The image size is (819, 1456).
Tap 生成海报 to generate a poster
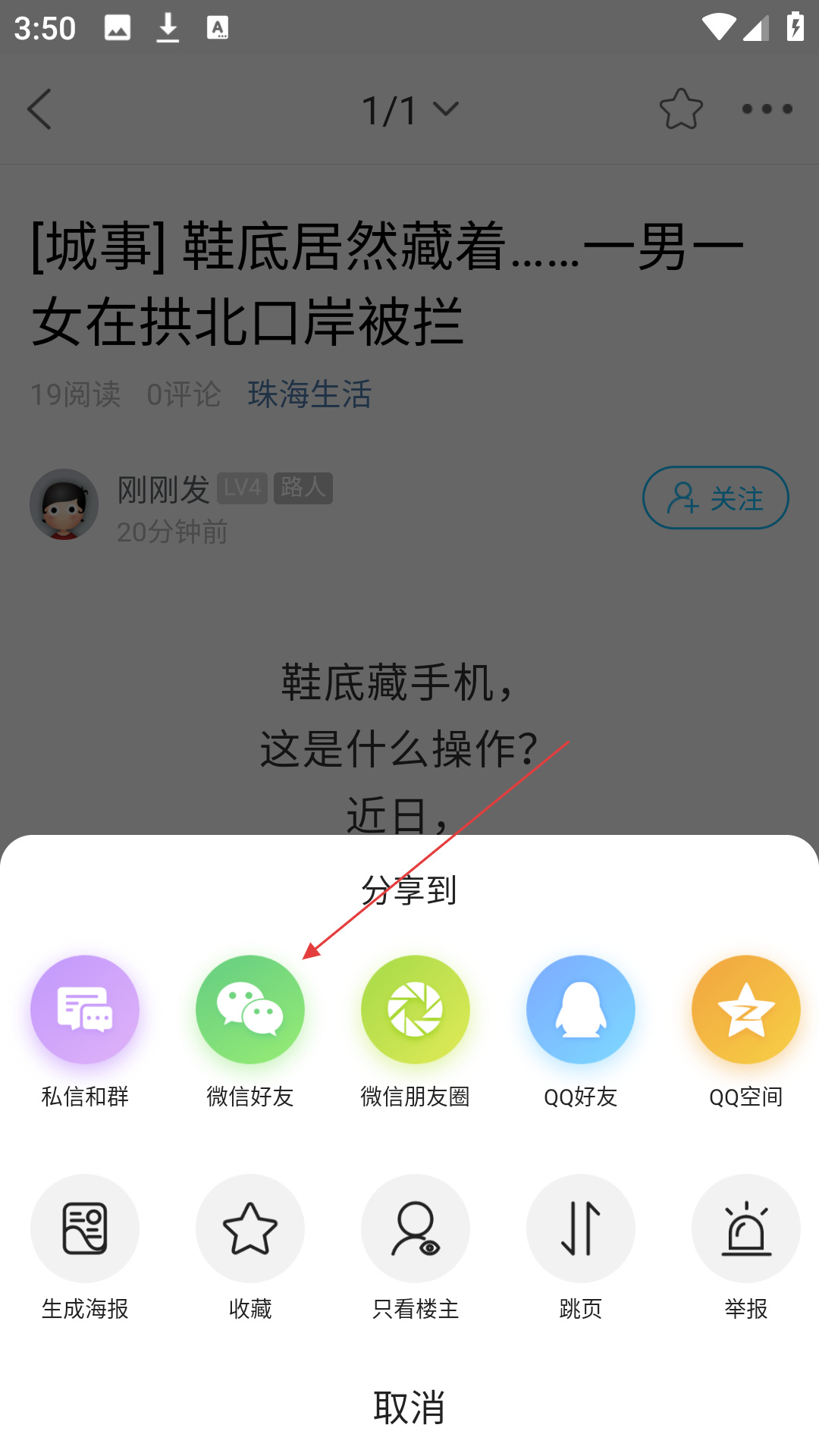click(85, 1228)
